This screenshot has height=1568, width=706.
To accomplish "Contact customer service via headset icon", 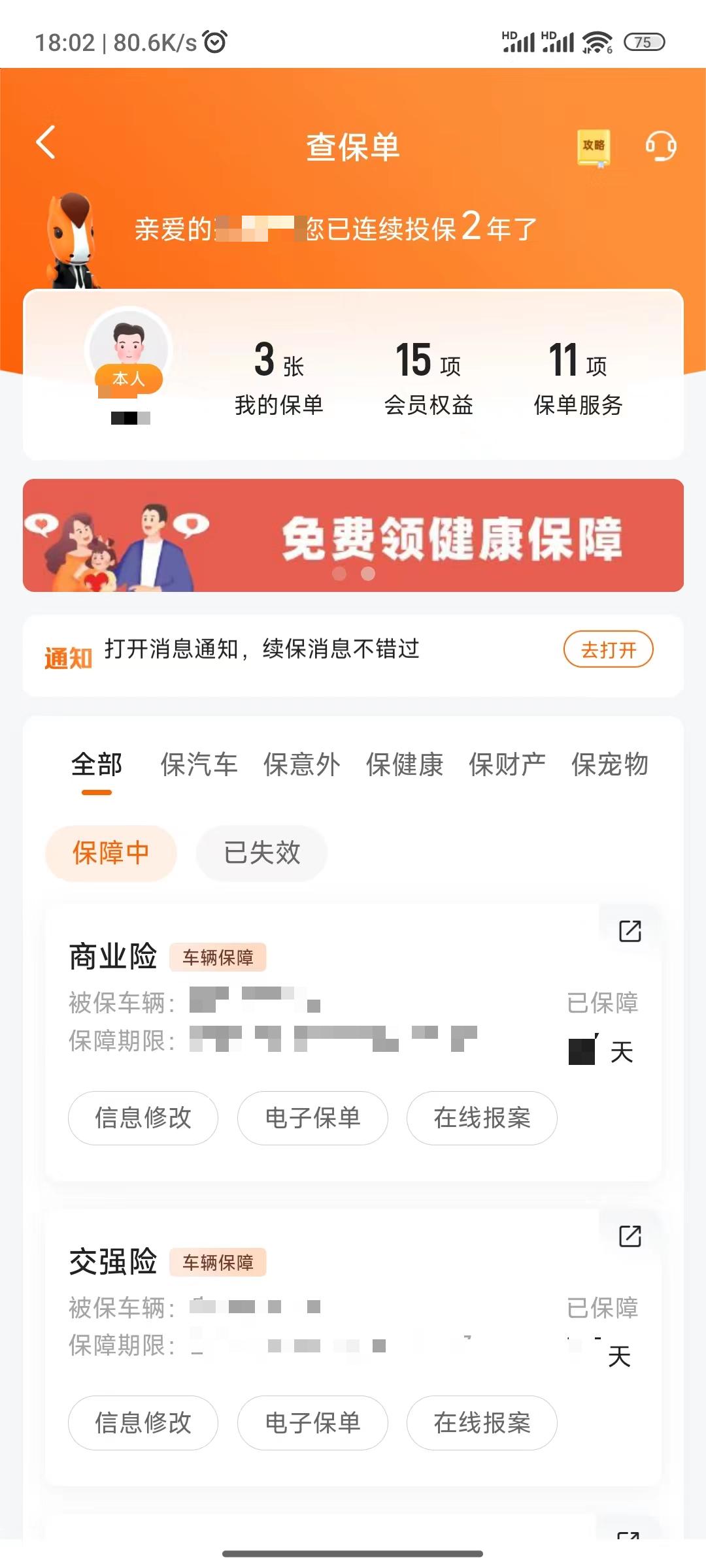I will click(660, 148).
